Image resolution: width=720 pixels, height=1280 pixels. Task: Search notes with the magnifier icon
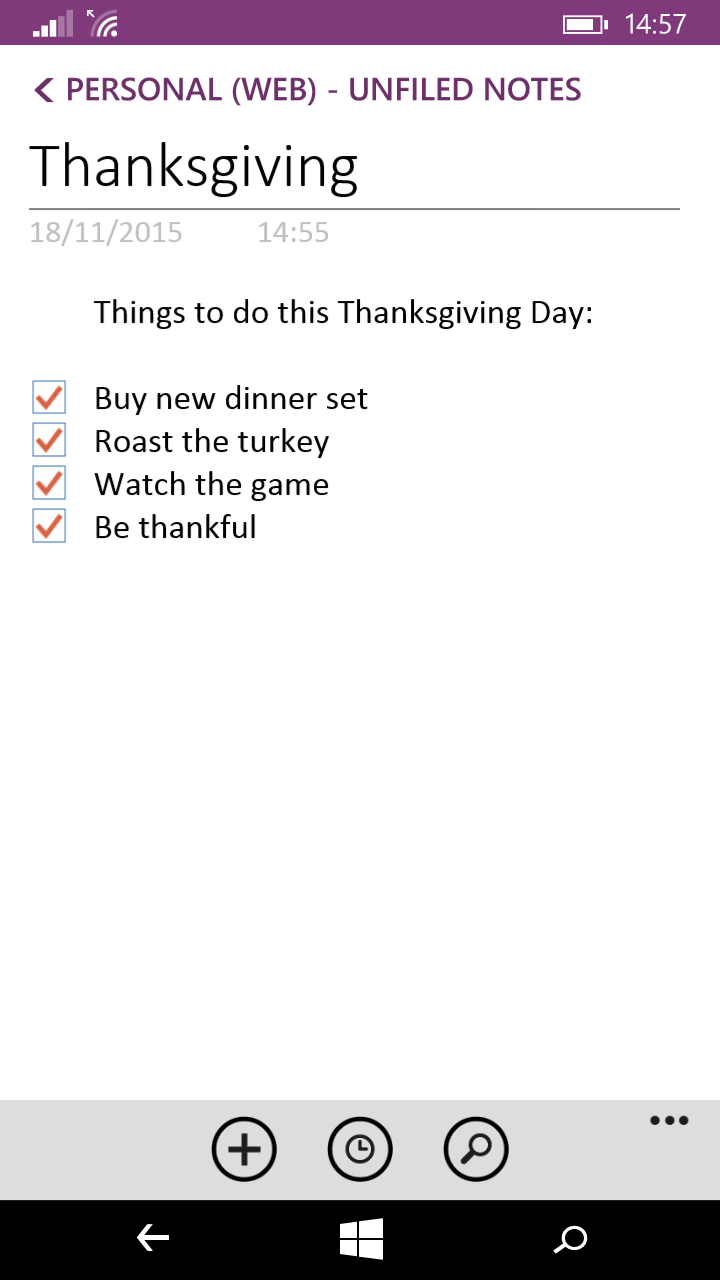click(x=476, y=1149)
